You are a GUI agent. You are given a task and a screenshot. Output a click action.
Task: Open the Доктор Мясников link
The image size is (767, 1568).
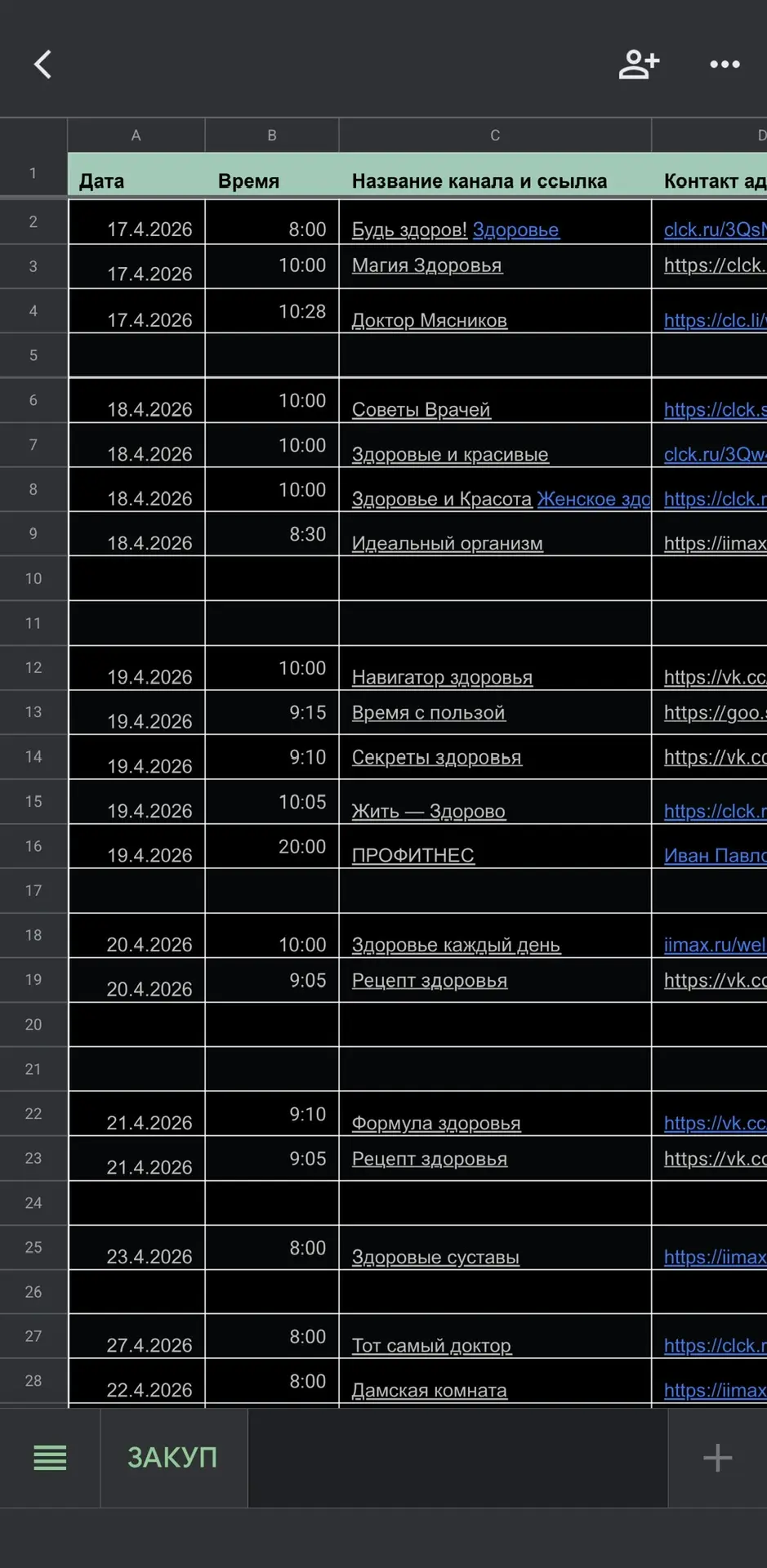430,320
